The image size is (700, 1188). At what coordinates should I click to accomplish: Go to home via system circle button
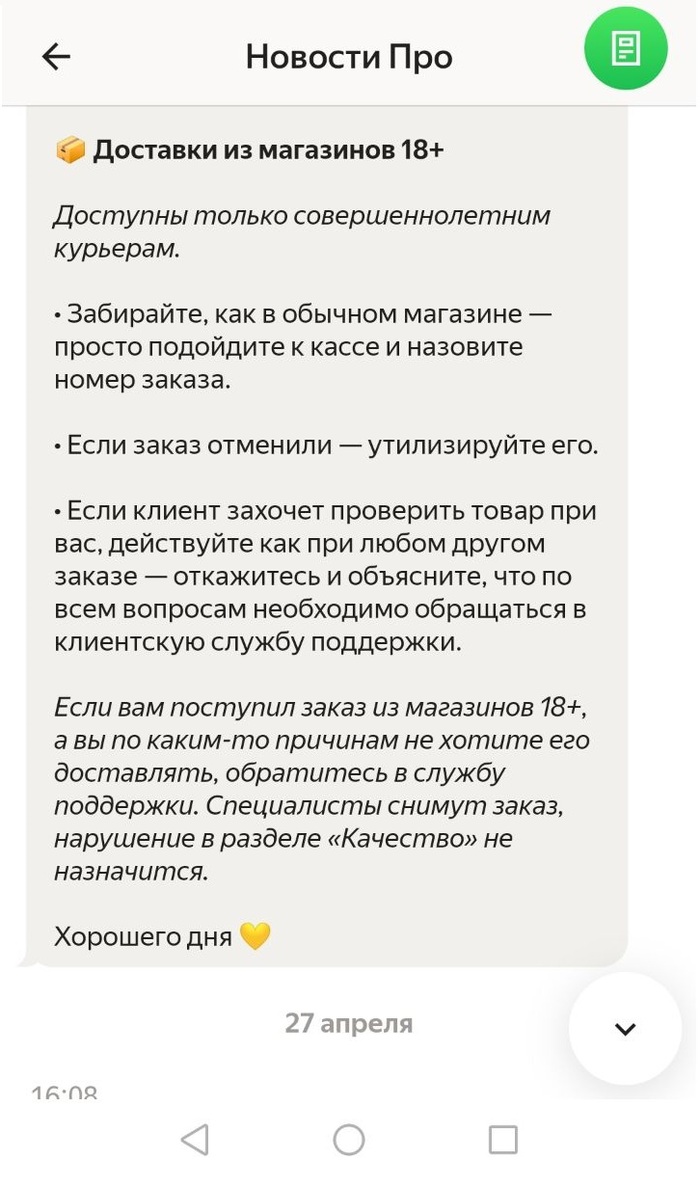tap(349, 1139)
